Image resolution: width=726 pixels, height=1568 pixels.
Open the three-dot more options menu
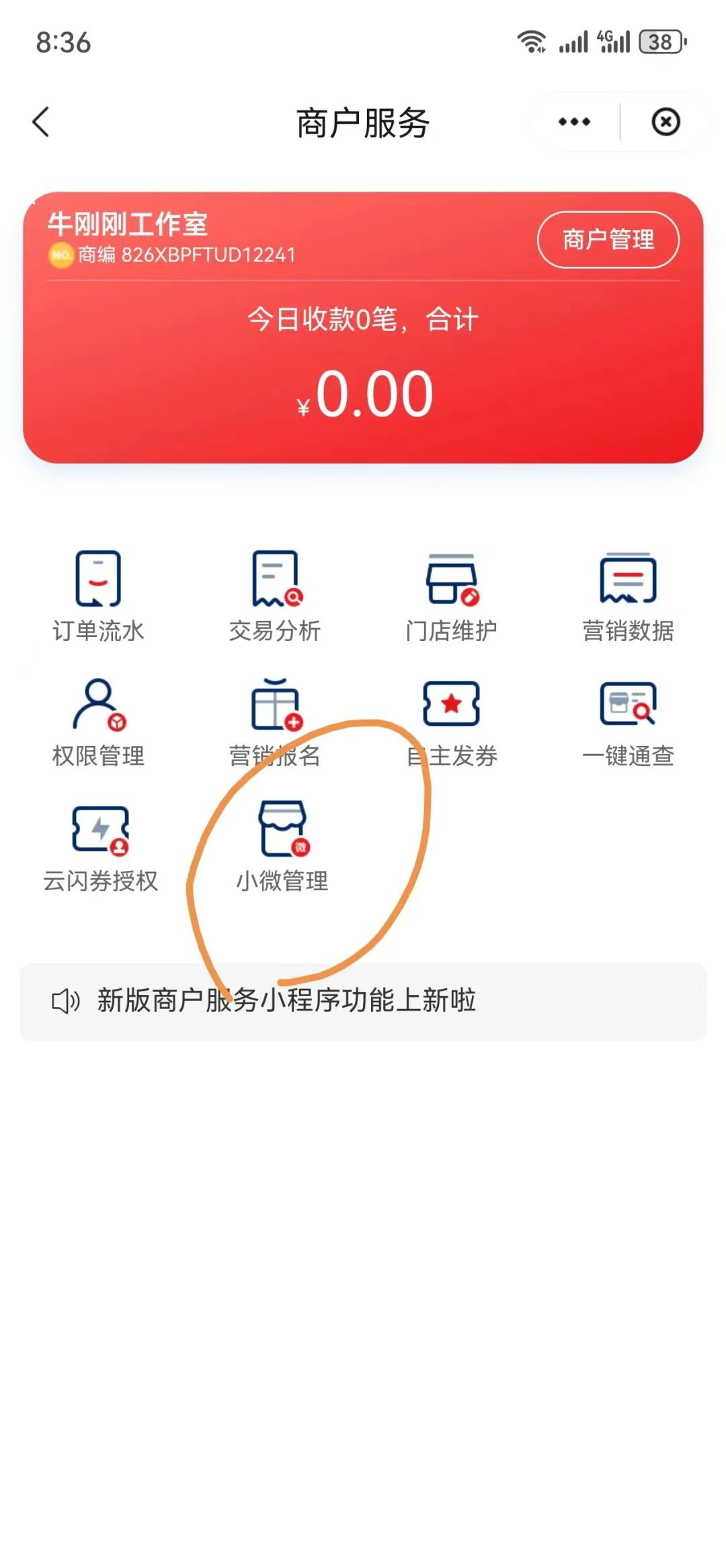(574, 122)
